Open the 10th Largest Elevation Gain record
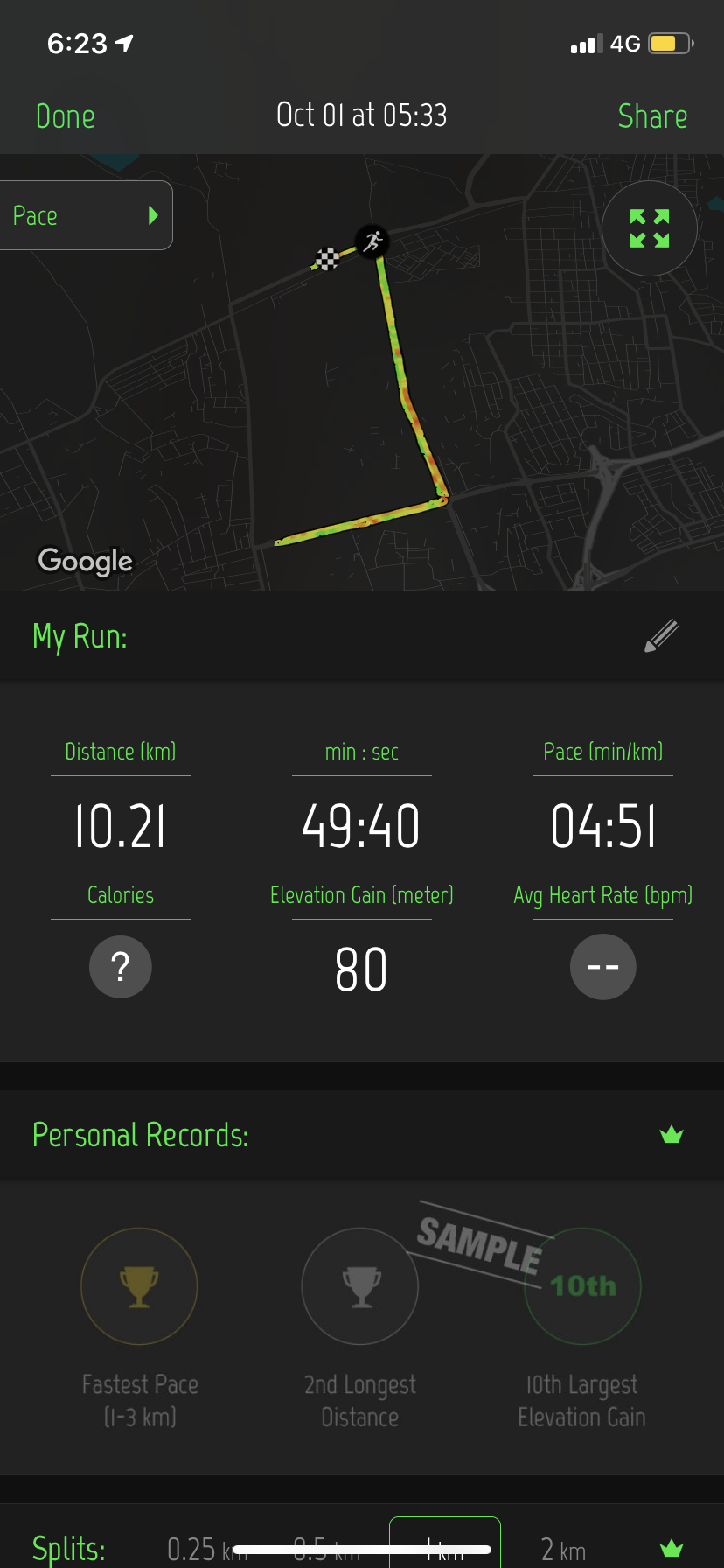This screenshot has height=1568, width=724. point(582,1286)
